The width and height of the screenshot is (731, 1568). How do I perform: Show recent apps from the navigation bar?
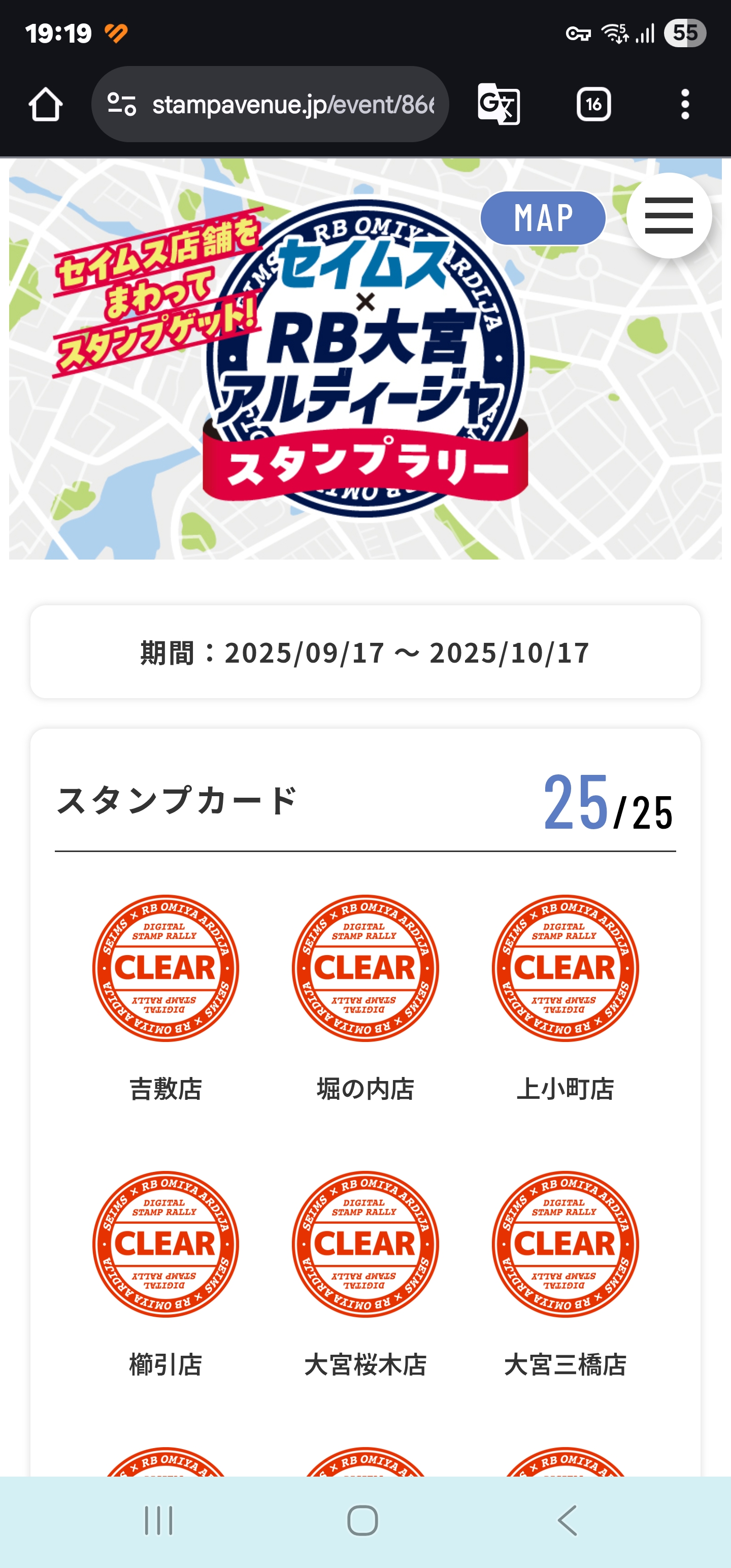click(x=159, y=1520)
